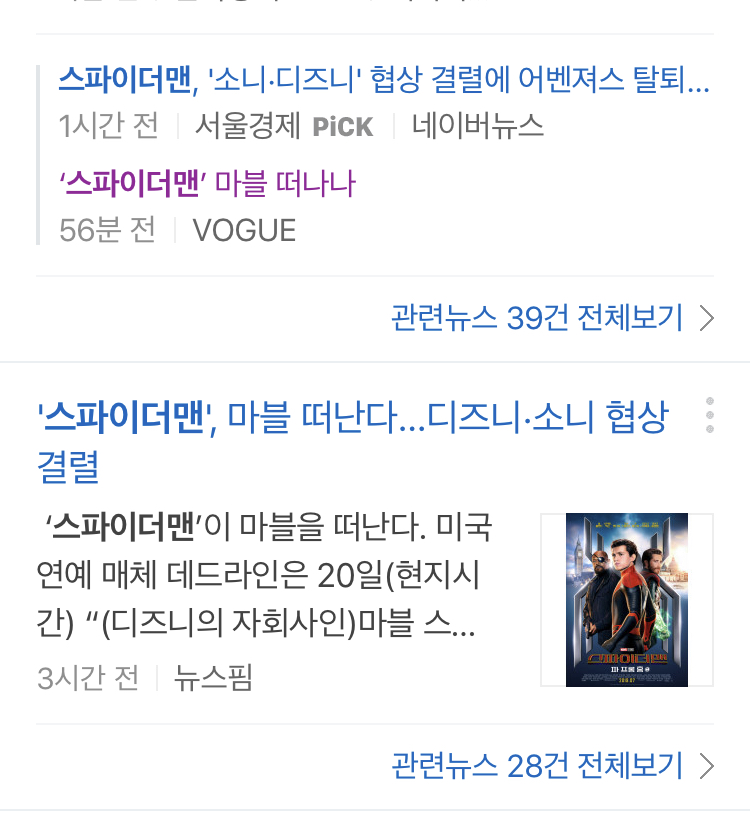View all 39 related news articles
The width and height of the screenshot is (750, 824).
tap(552, 318)
